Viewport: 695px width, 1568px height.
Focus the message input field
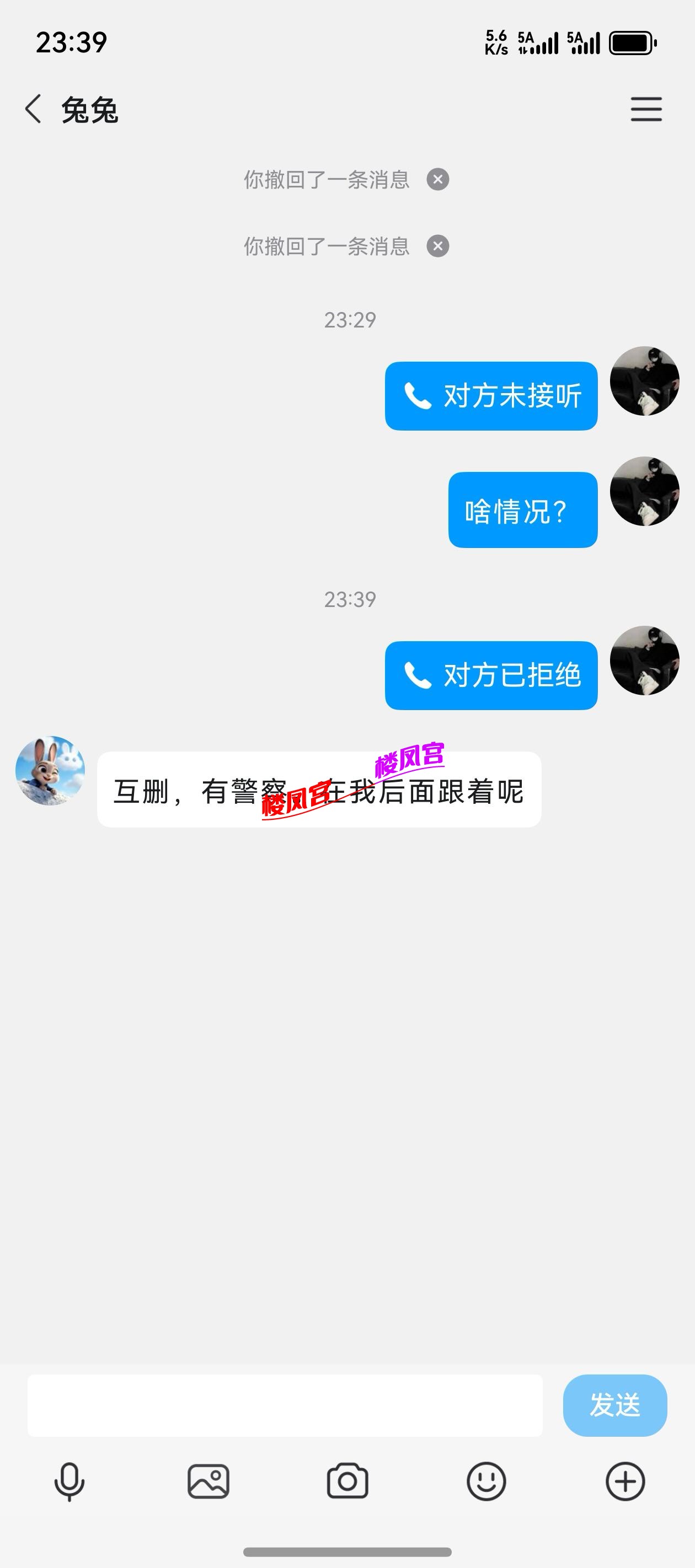click(x=285, y=1405)
